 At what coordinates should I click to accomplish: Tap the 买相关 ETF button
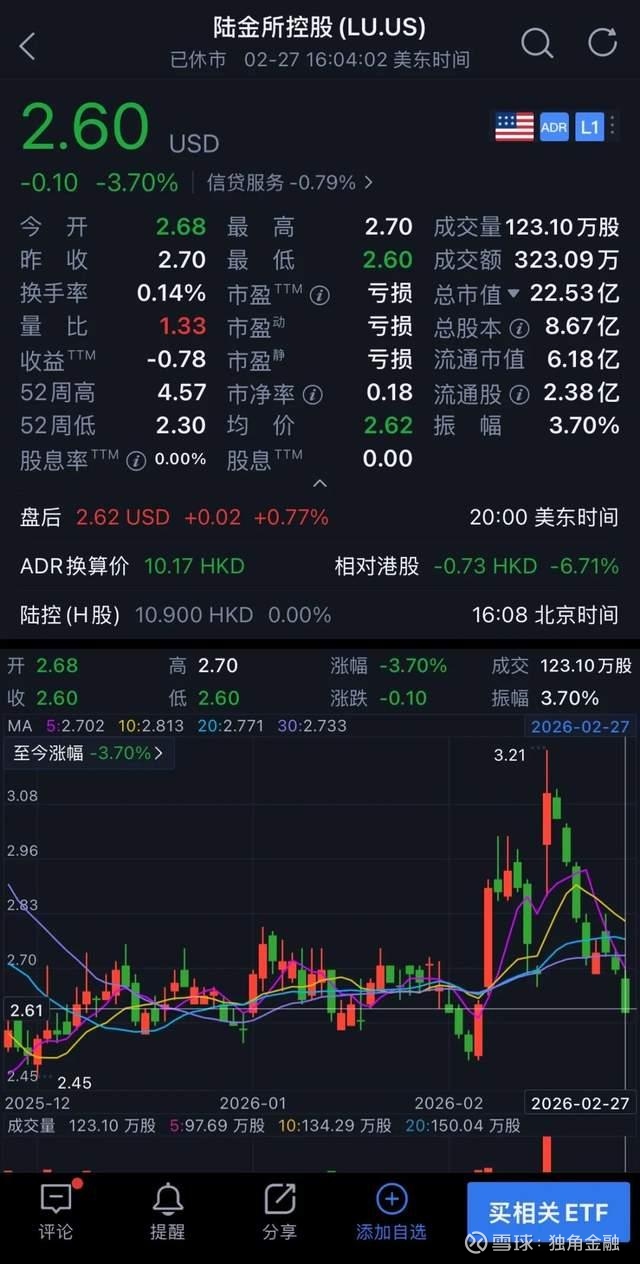[x=548, y=1213]
